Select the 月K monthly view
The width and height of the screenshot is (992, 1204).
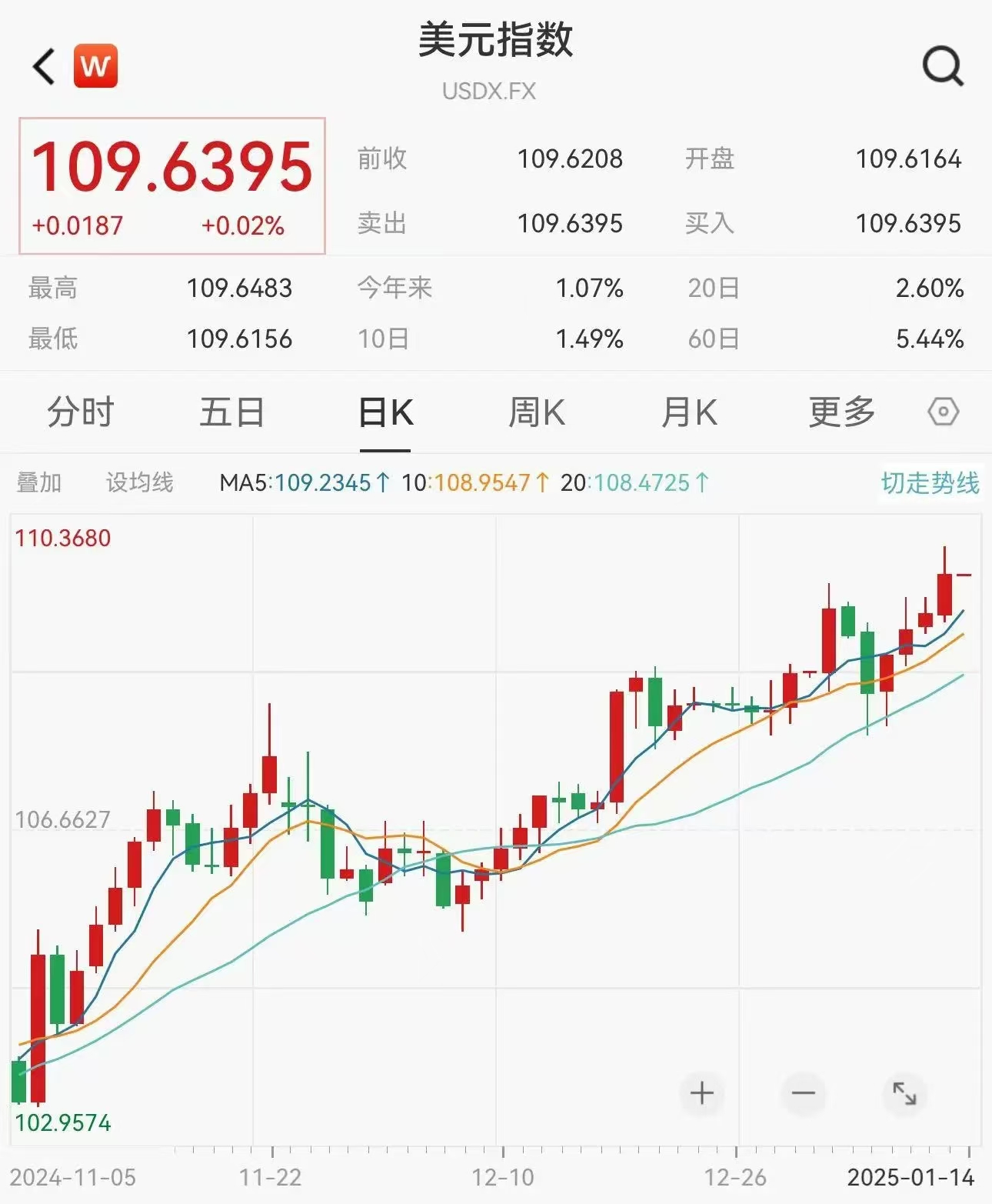(688, 412)
